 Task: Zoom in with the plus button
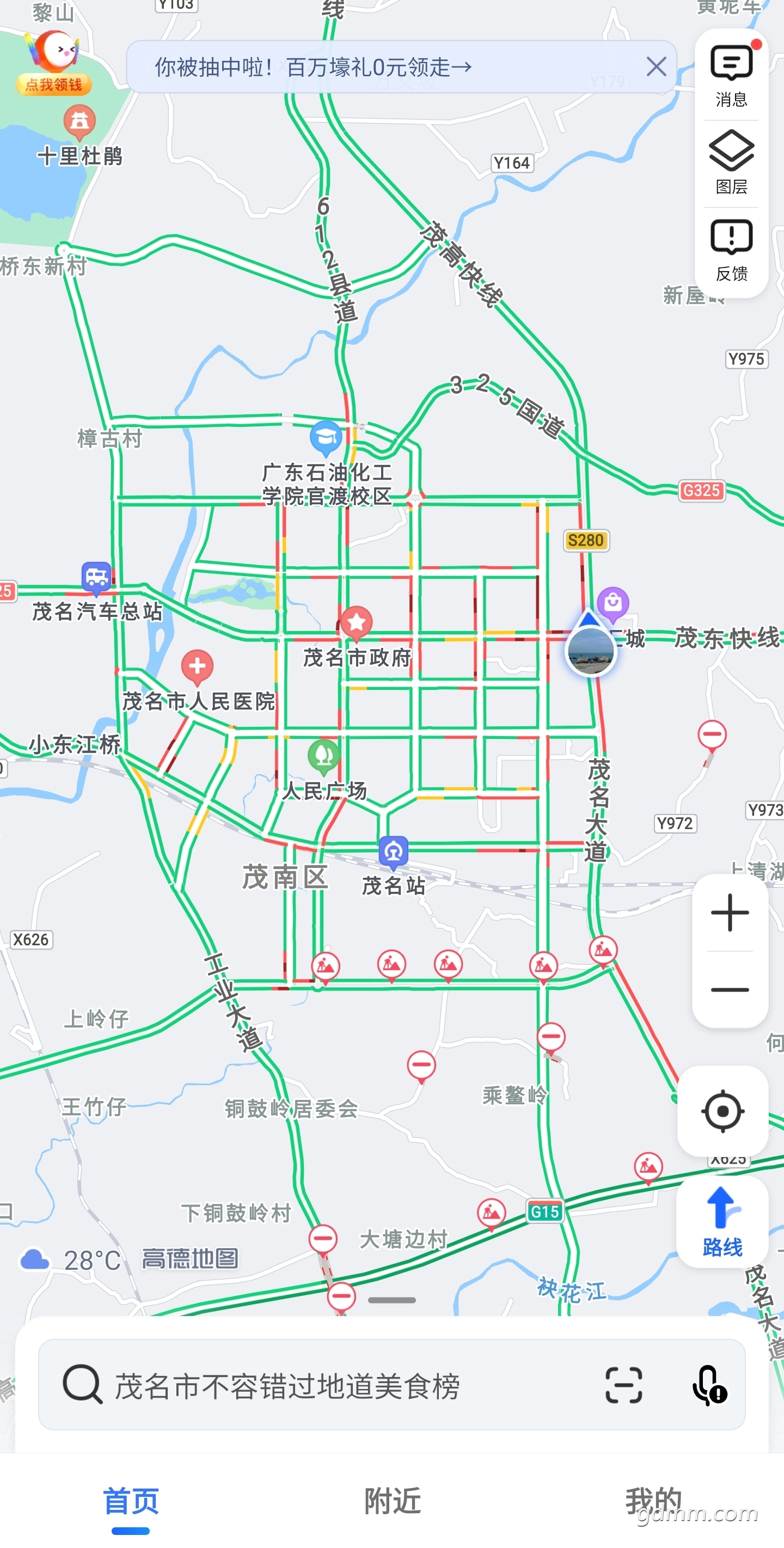tap(730, 912)
